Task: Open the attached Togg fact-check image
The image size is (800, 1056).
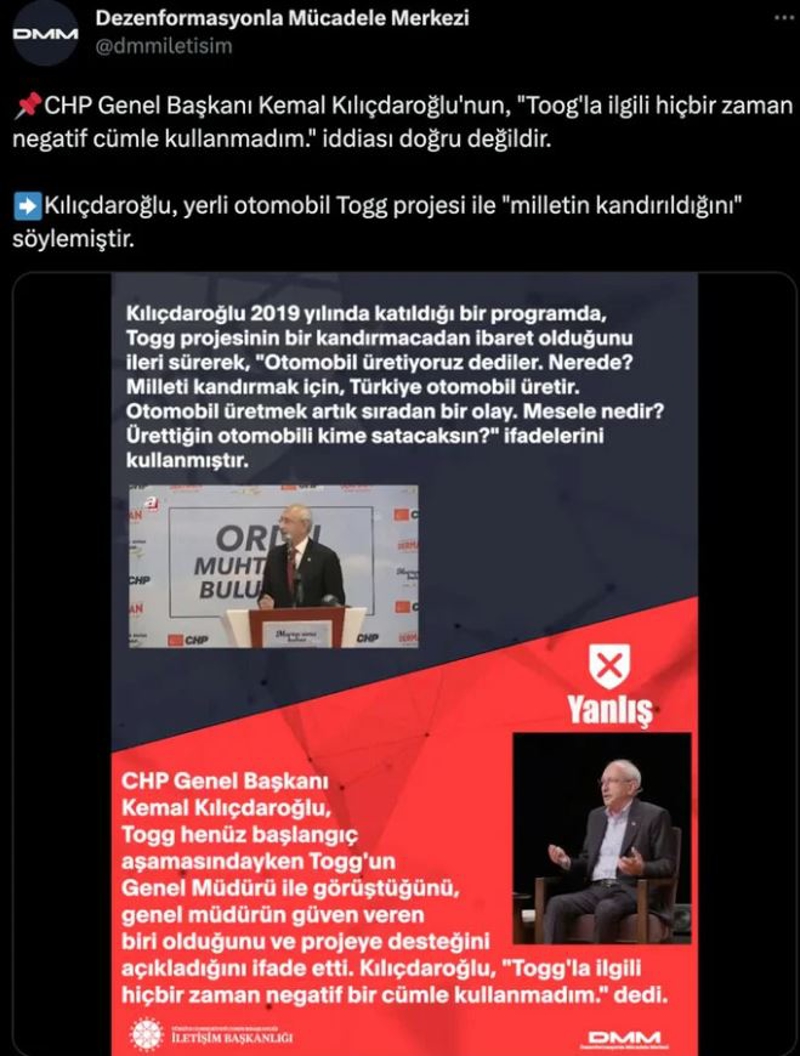Action: [404, 660]
